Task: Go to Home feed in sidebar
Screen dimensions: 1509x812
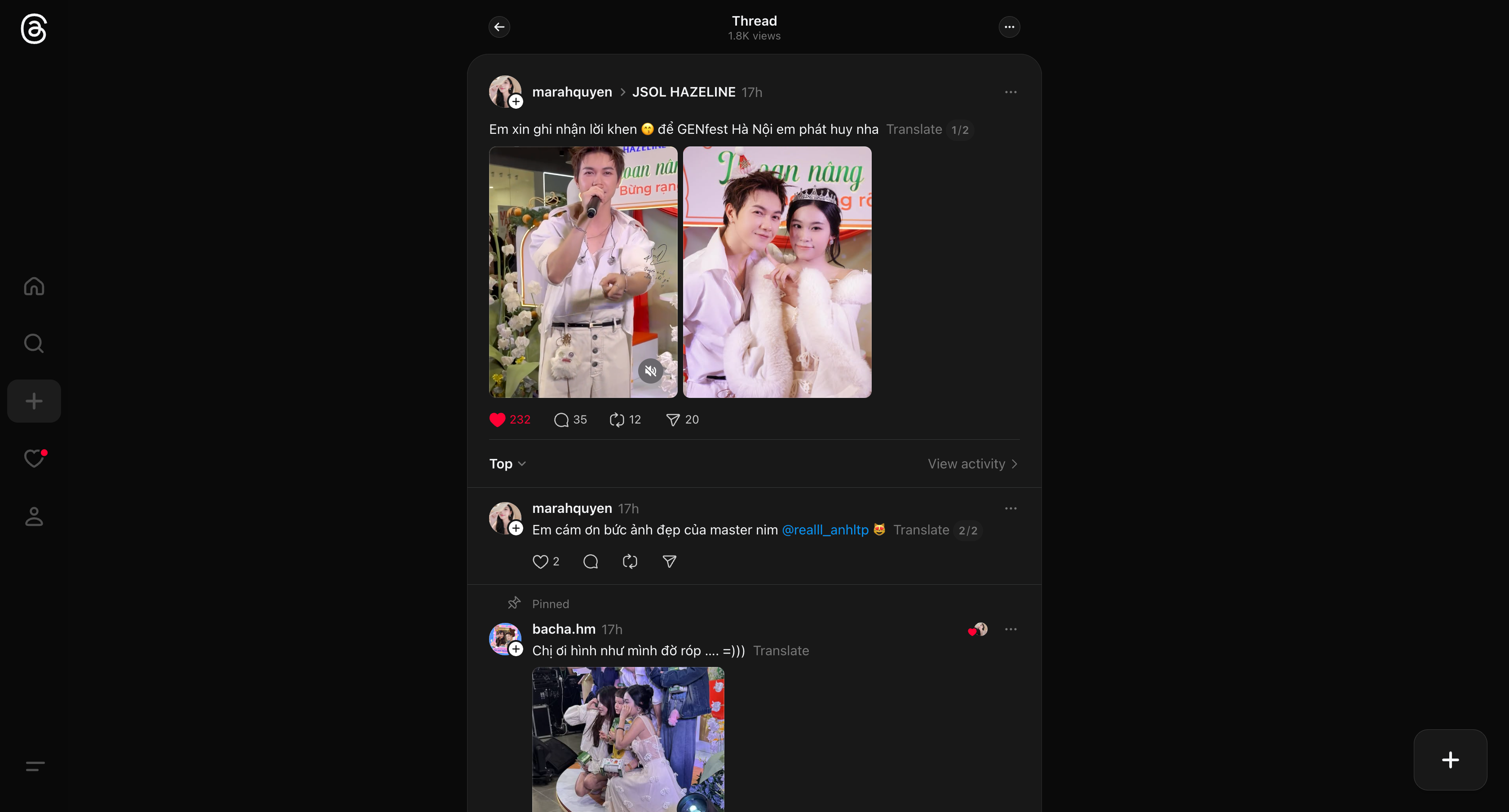Action: pyautogui.click(x=34, y=287)
